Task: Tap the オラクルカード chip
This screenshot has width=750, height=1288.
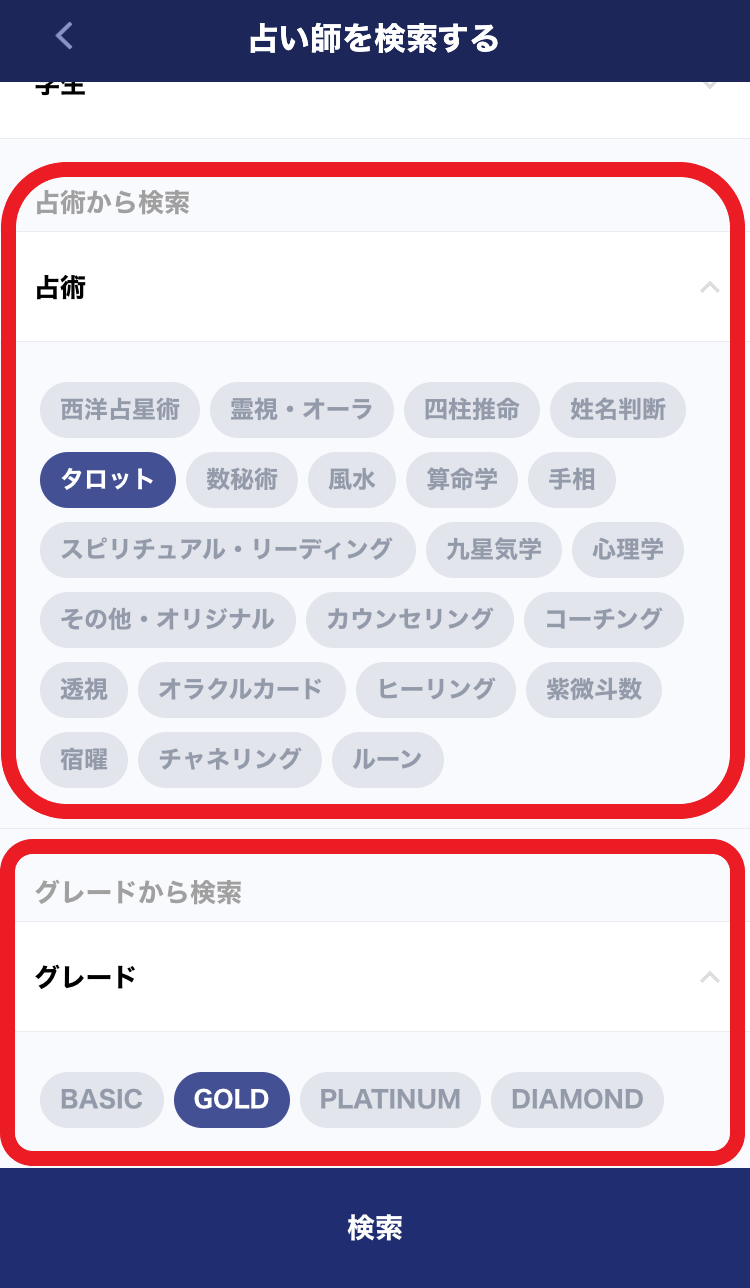Action: [x=241, y=690]
